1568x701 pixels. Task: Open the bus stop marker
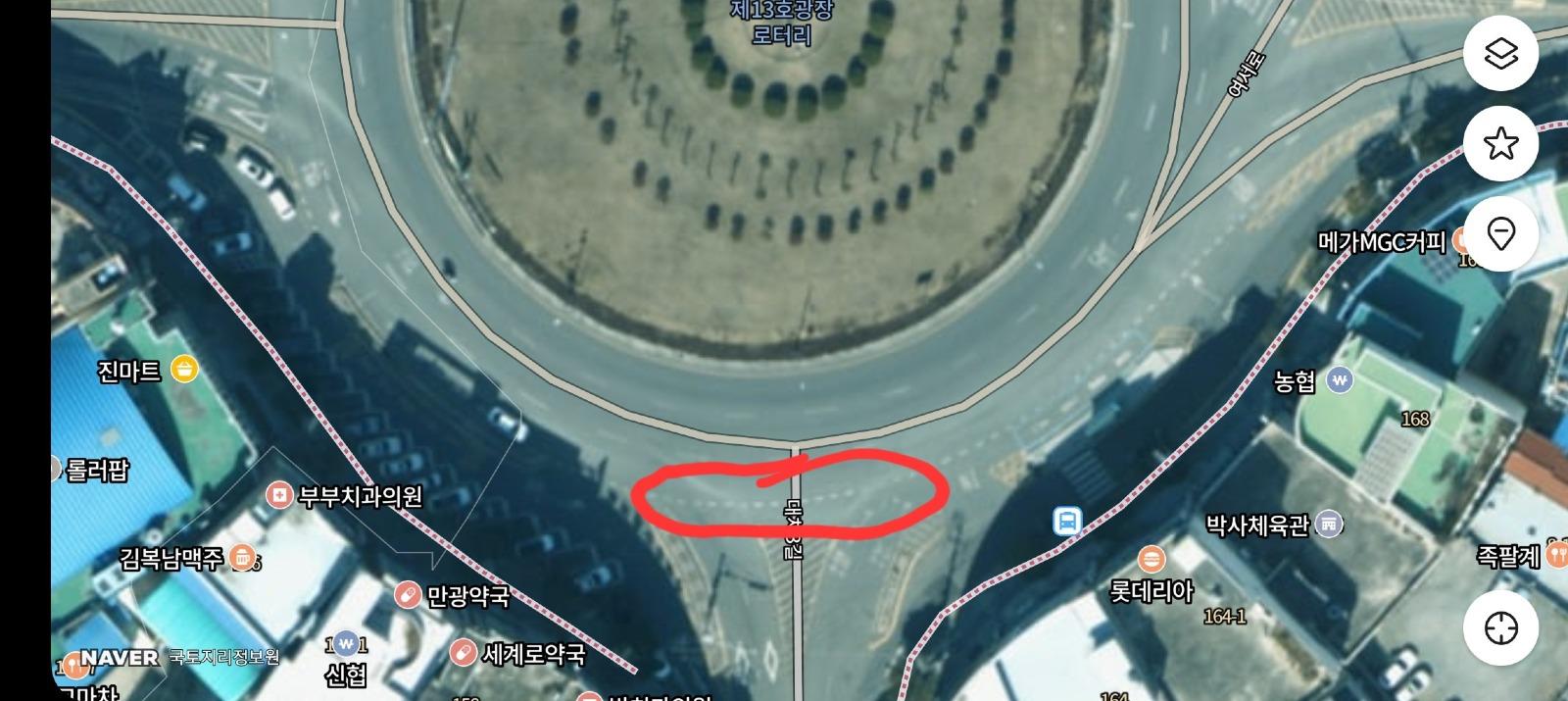coord(1067,521)
